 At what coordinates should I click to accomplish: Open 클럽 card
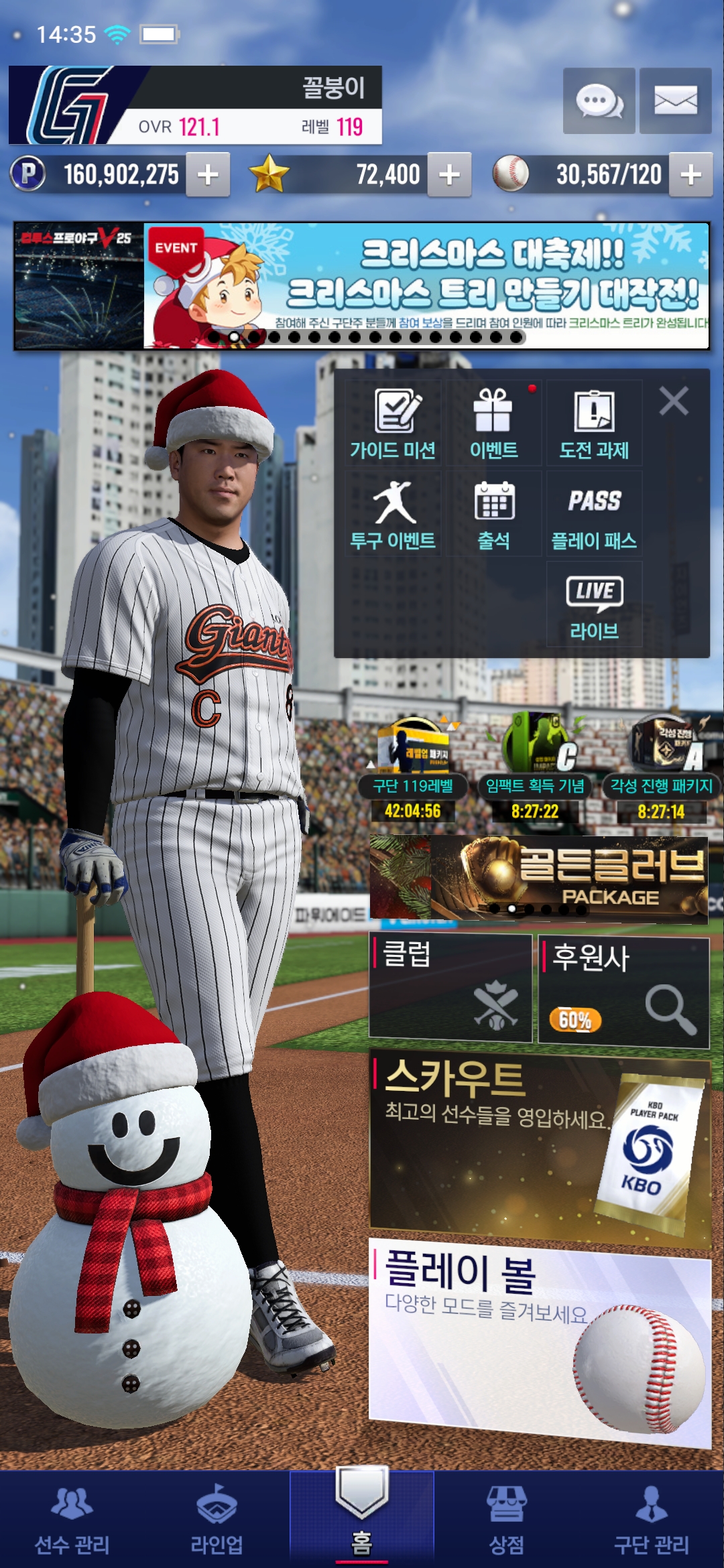(x=450, y=988)
